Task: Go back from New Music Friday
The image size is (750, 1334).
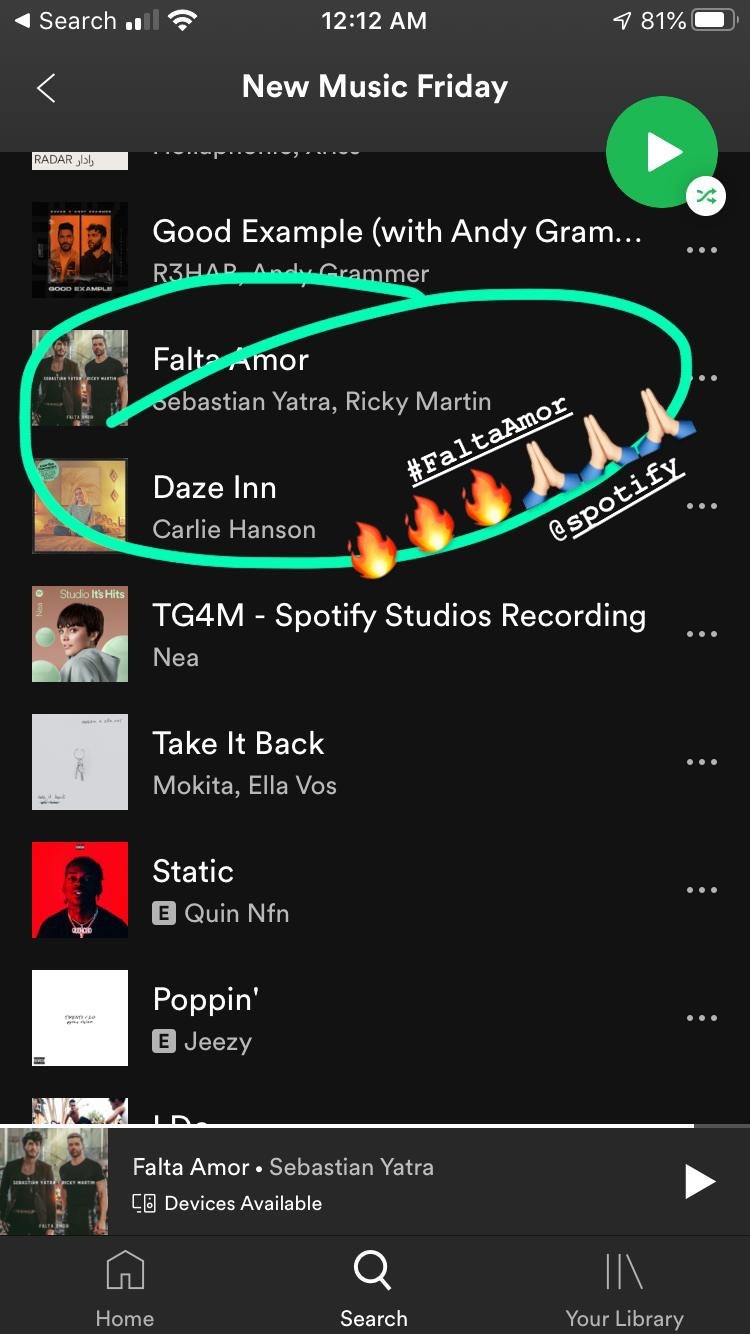Action: (x=46, y=88)
